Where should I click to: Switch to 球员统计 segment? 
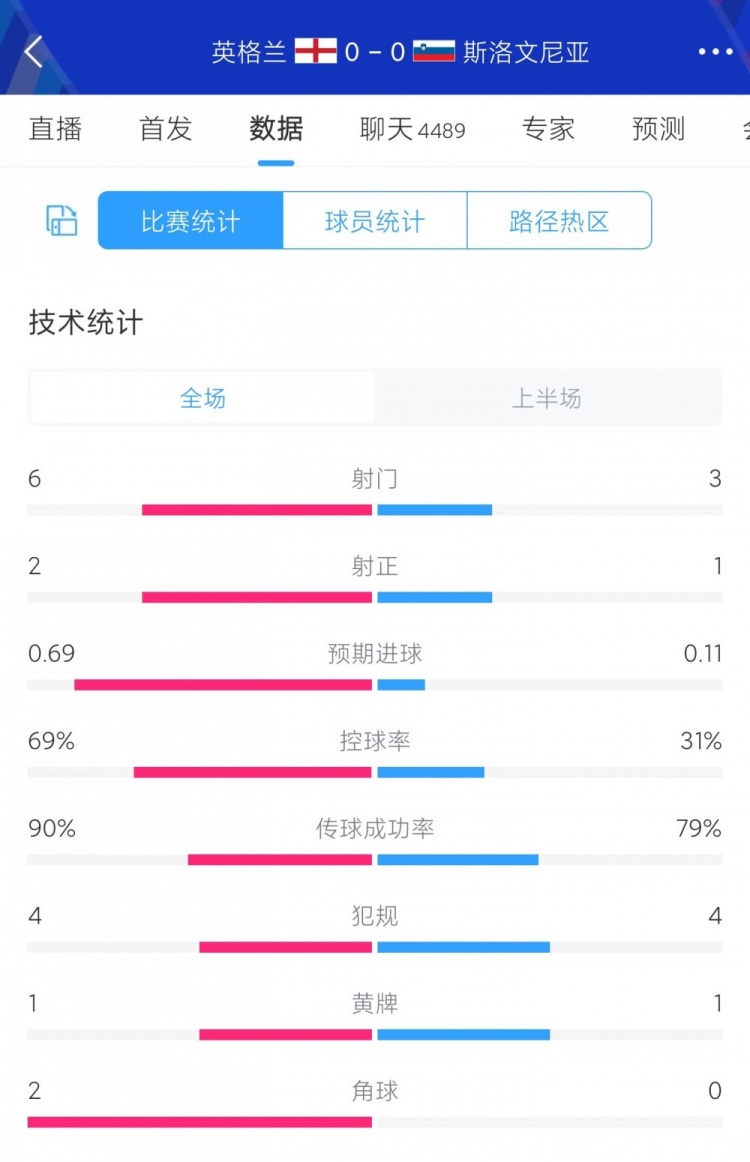coord(375,221)
